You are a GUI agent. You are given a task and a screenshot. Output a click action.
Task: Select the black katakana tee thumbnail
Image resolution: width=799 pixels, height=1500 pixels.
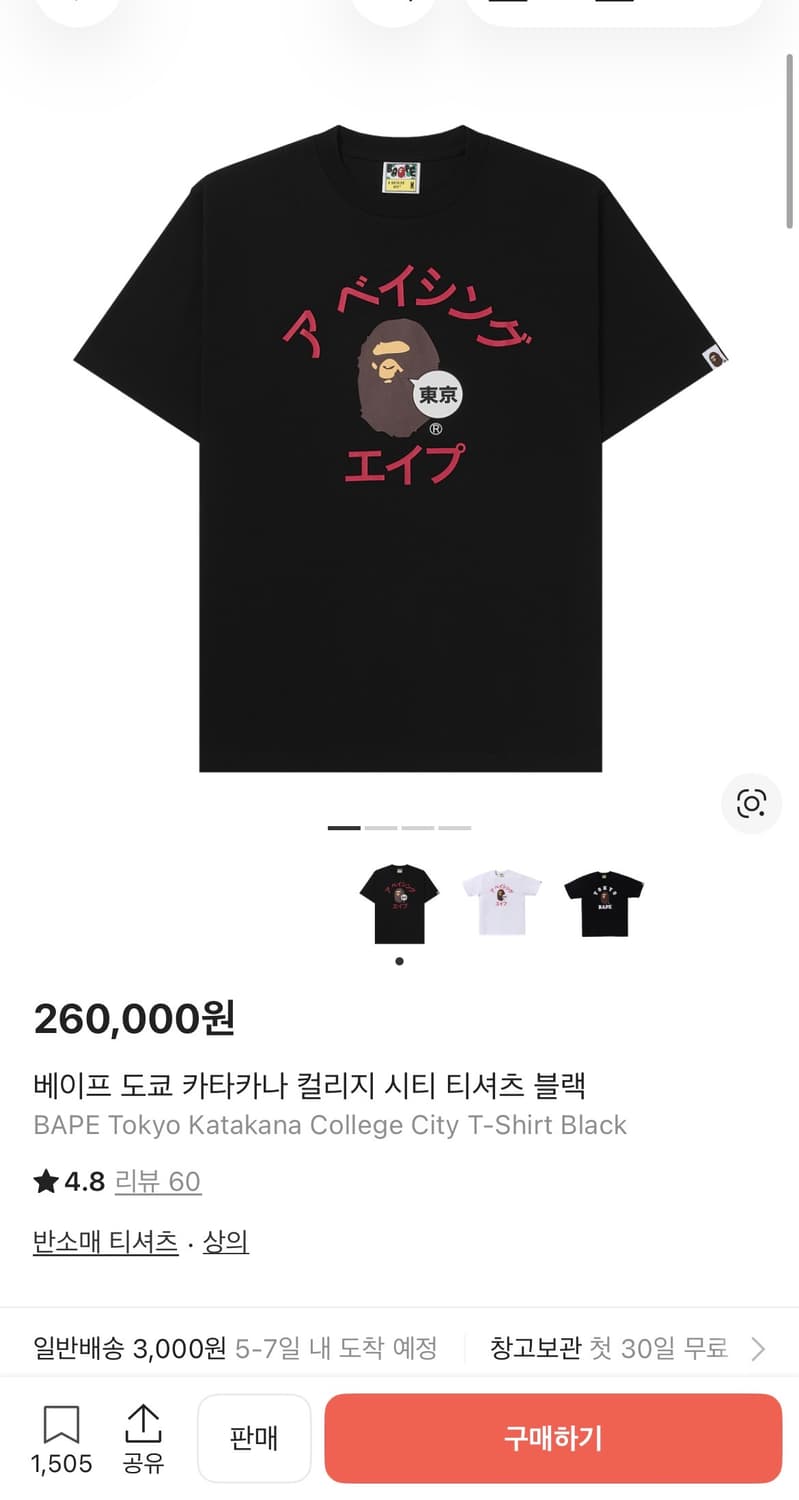[398, 901]
